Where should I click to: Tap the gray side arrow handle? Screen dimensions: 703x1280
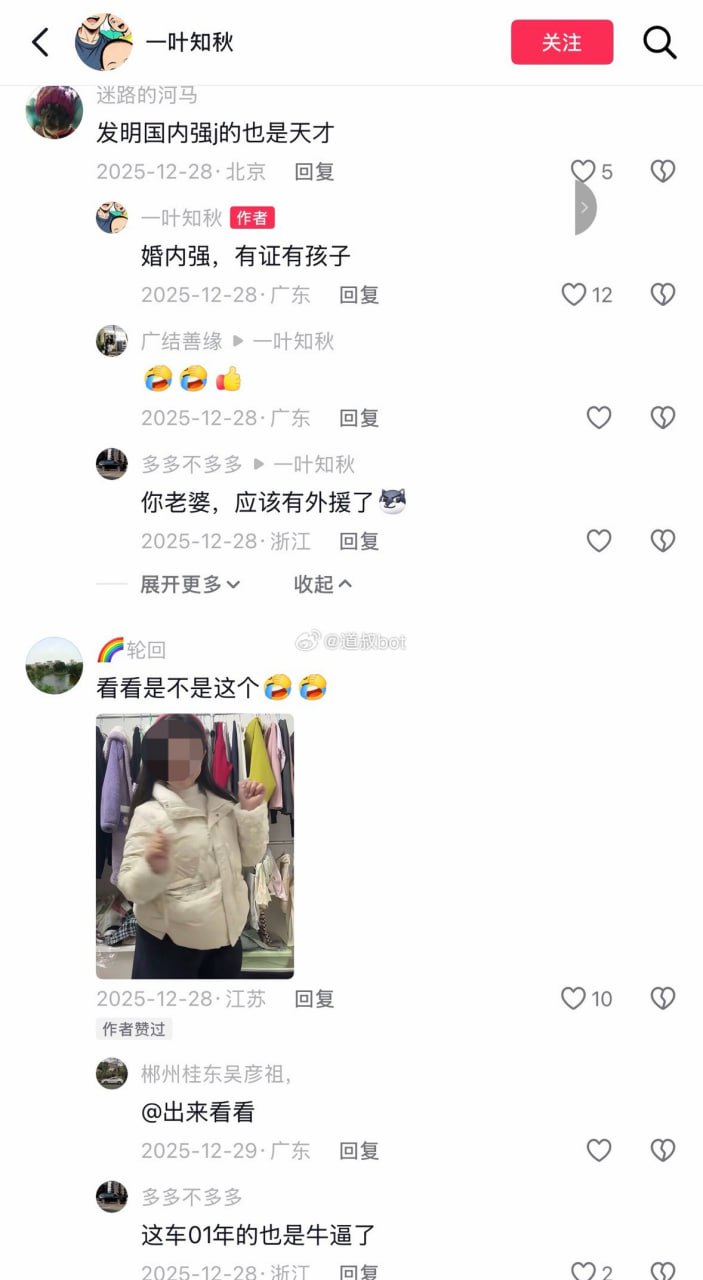click(585, 208)
